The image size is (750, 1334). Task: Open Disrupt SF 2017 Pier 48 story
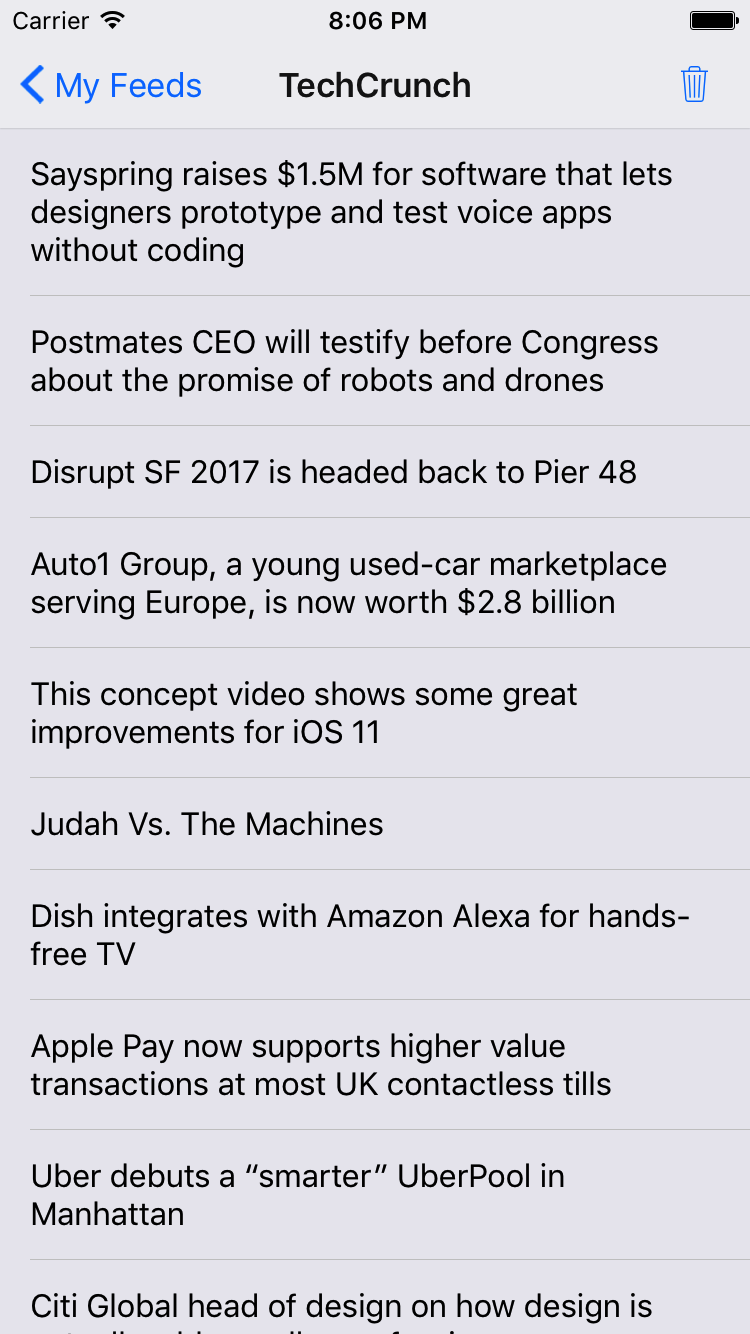coord(375,472)
